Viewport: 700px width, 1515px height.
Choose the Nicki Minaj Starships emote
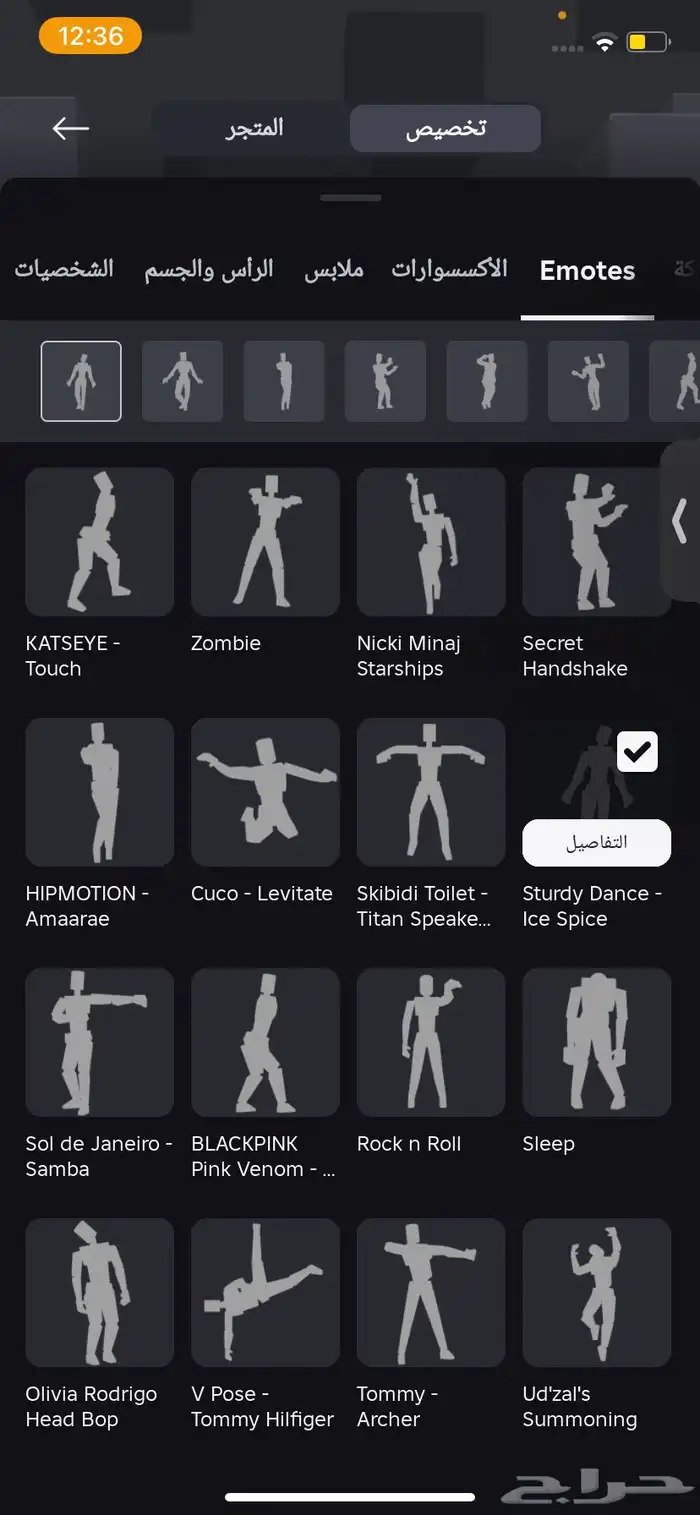[x=431, y=542]
